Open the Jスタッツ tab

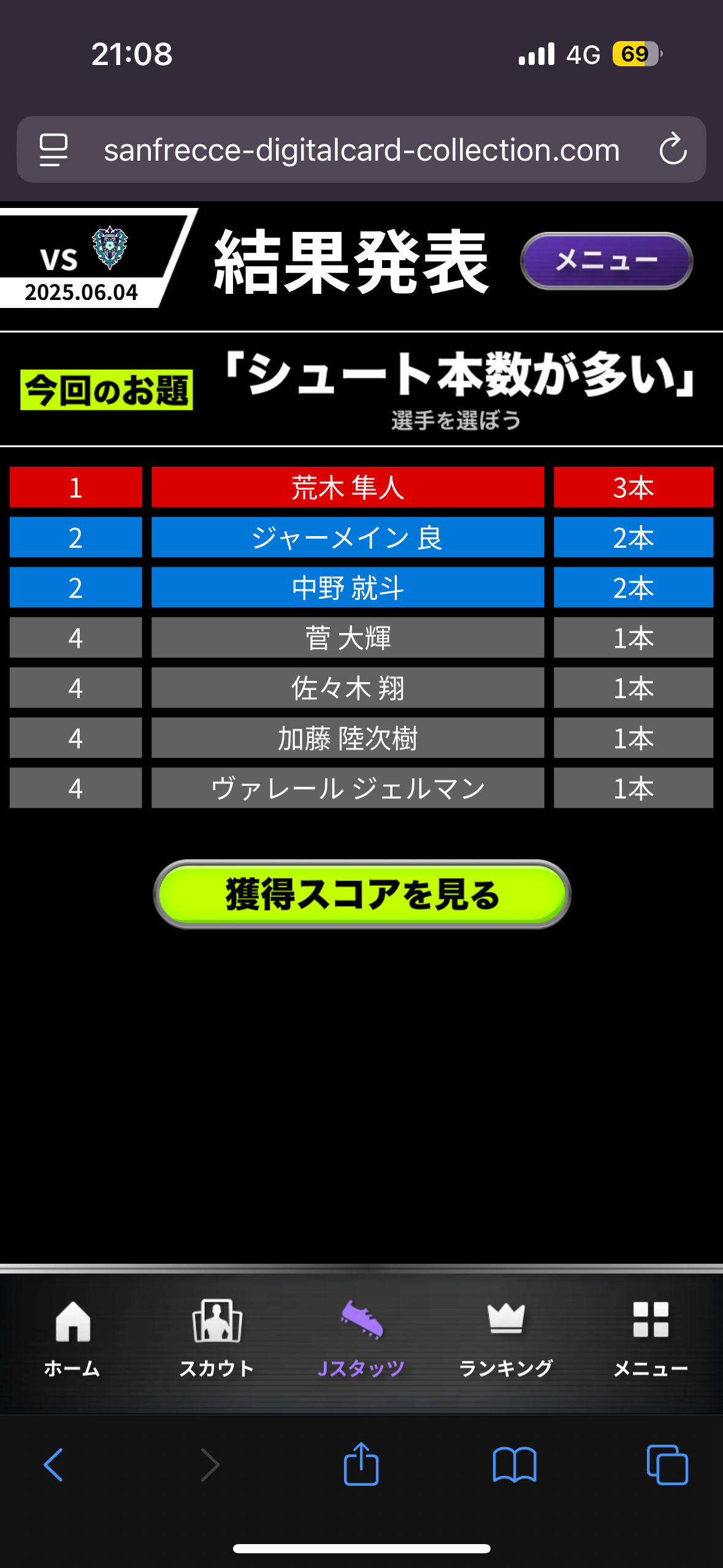tap(361, 1339)
